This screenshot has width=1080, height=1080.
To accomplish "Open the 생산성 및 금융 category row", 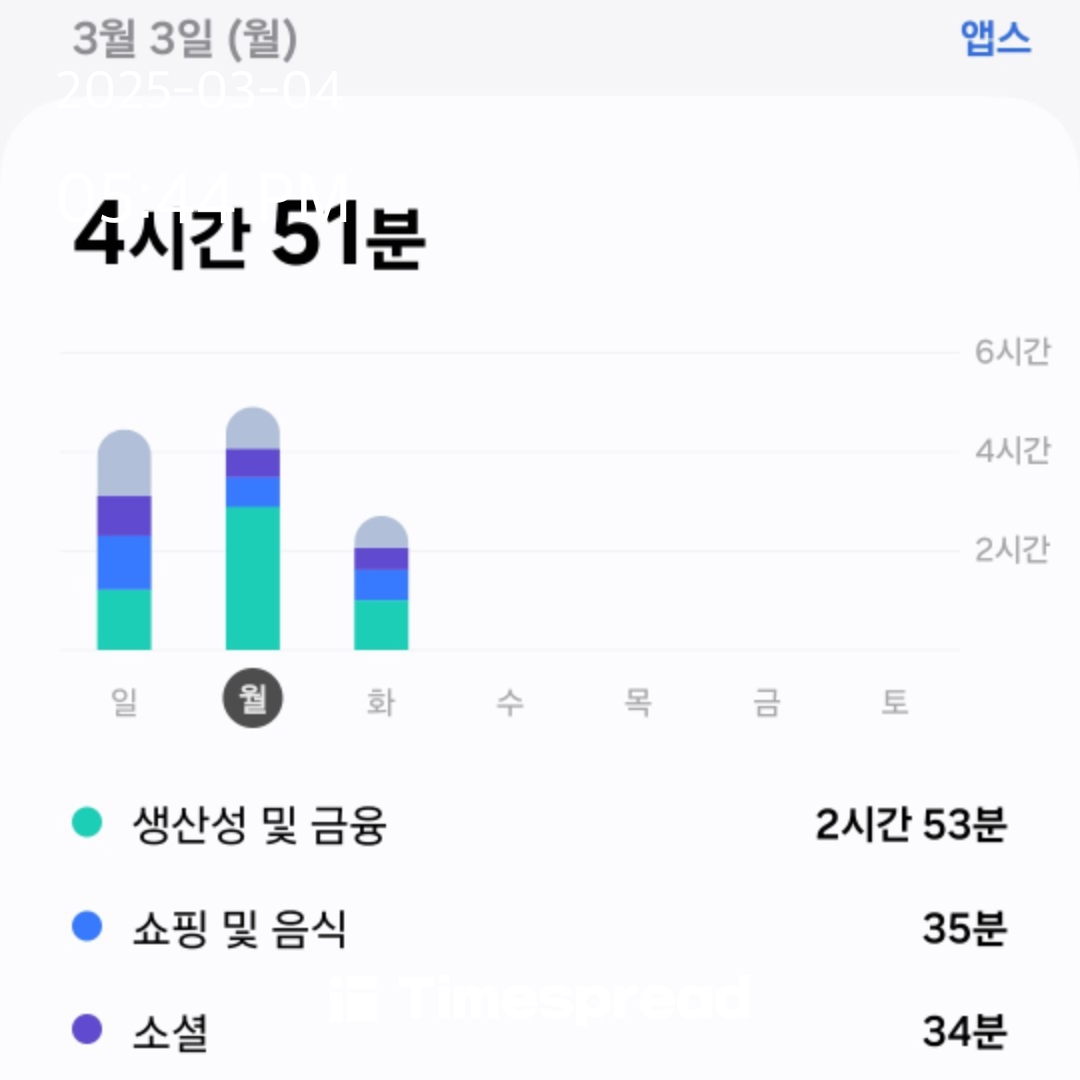I will [x=540, y=824].
